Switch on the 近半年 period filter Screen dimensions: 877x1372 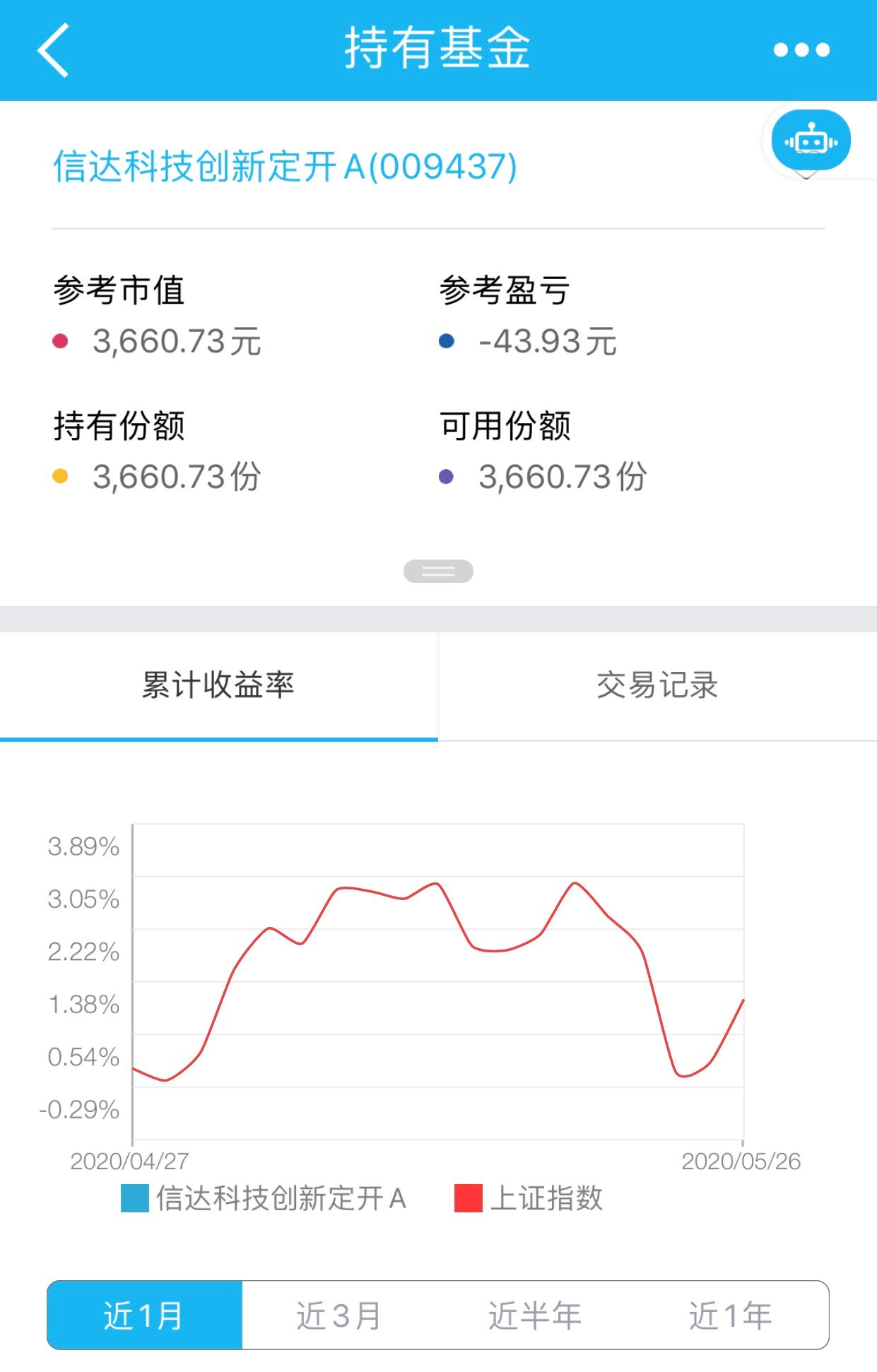click(535, 1315)
